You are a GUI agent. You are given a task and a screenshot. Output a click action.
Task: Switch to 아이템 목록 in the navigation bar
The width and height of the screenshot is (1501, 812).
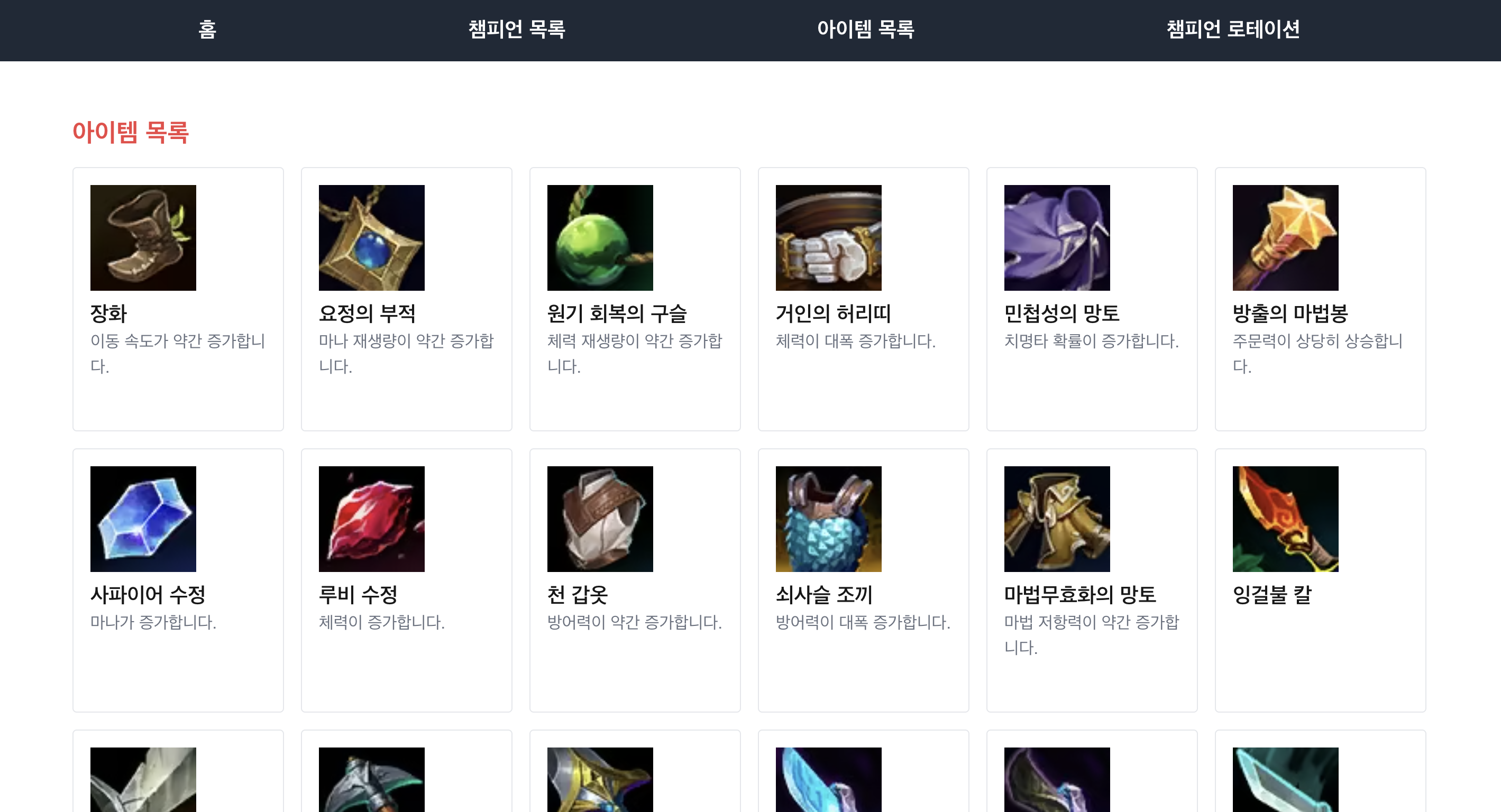(x=865, y=29)
